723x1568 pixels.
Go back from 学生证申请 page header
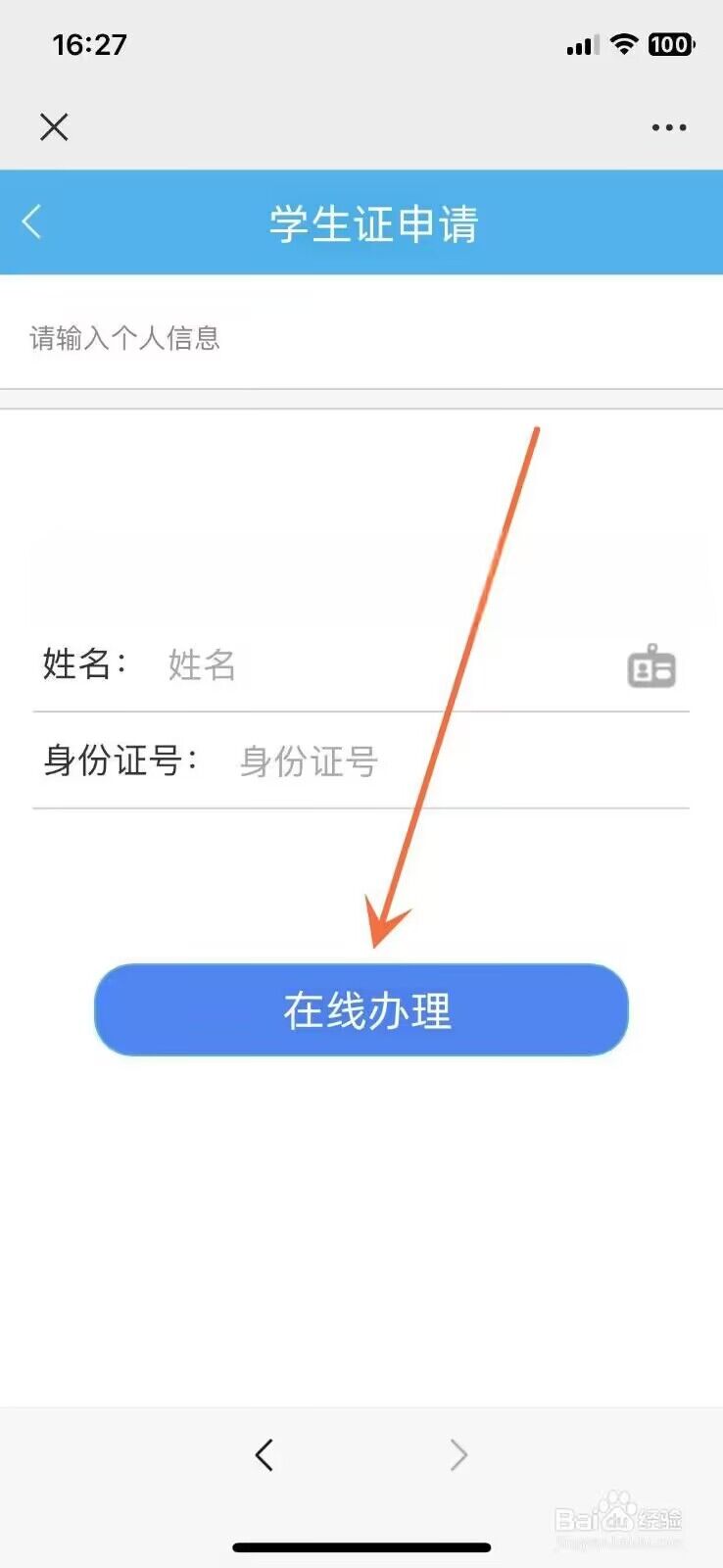coord(32,222)
